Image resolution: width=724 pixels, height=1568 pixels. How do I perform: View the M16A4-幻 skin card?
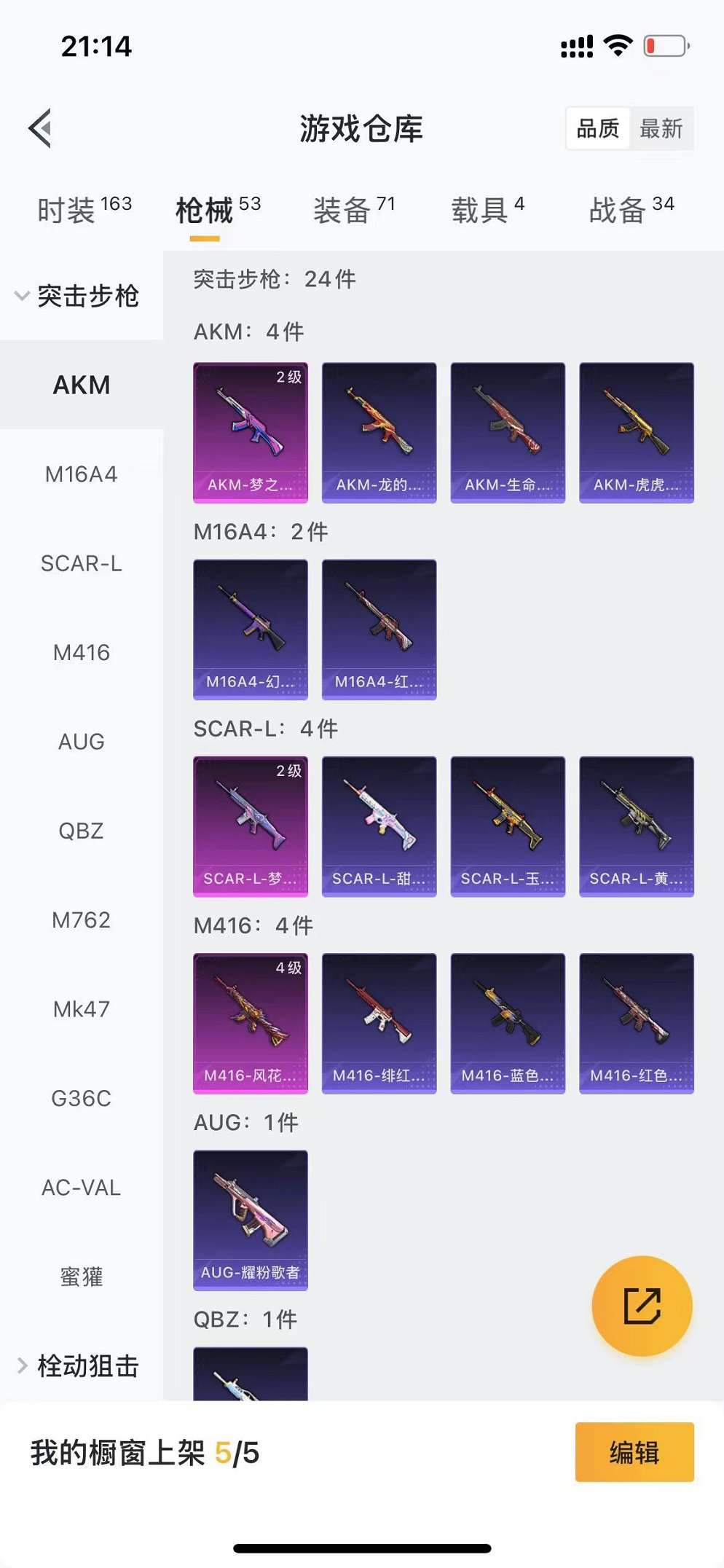click(250, 630)
